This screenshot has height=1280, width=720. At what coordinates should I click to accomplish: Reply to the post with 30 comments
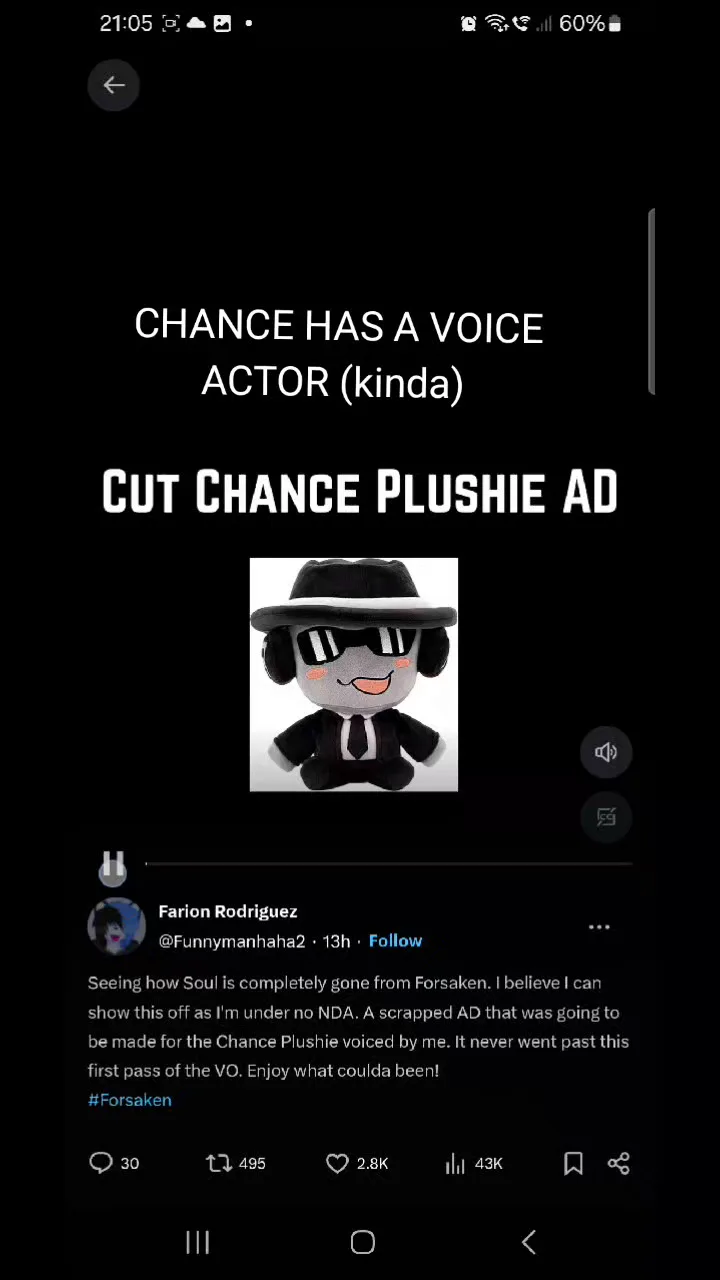tap(115, 1163)
